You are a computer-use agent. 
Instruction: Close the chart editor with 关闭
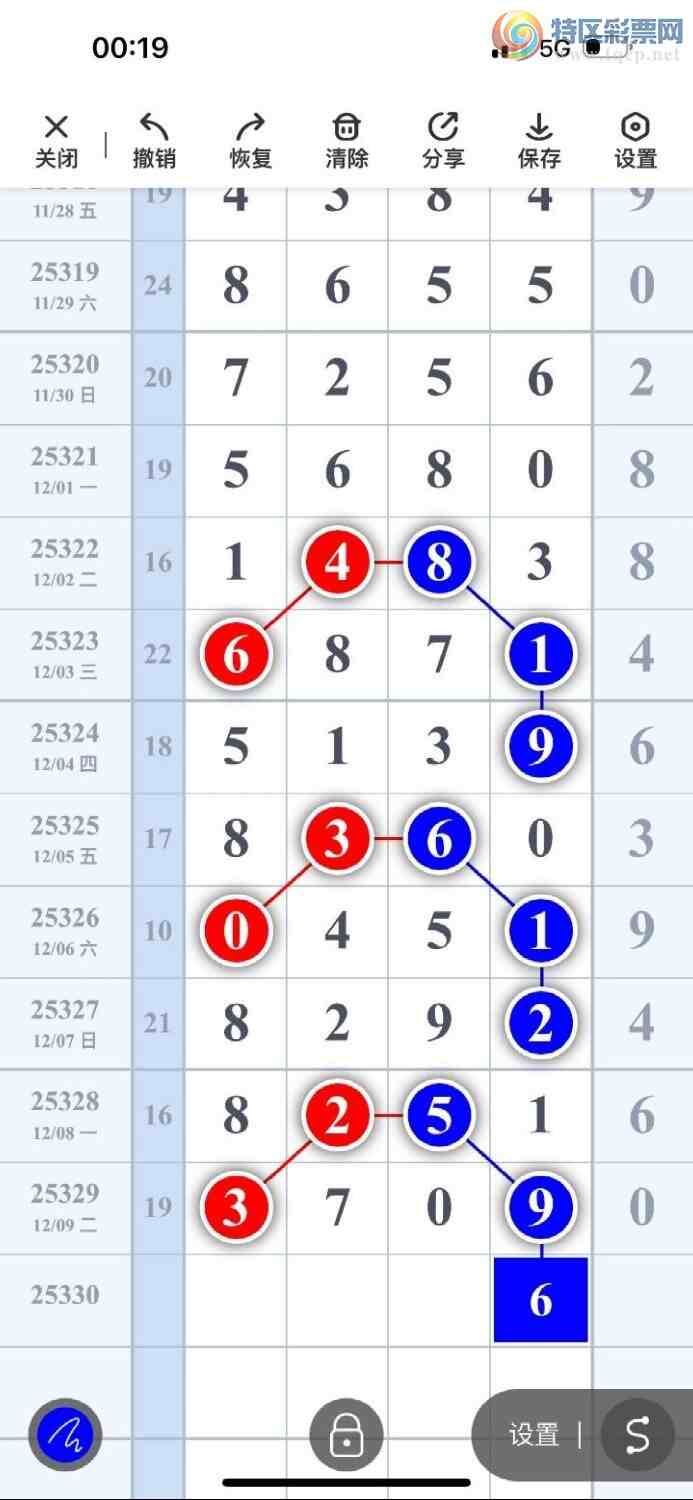(56, 141)
